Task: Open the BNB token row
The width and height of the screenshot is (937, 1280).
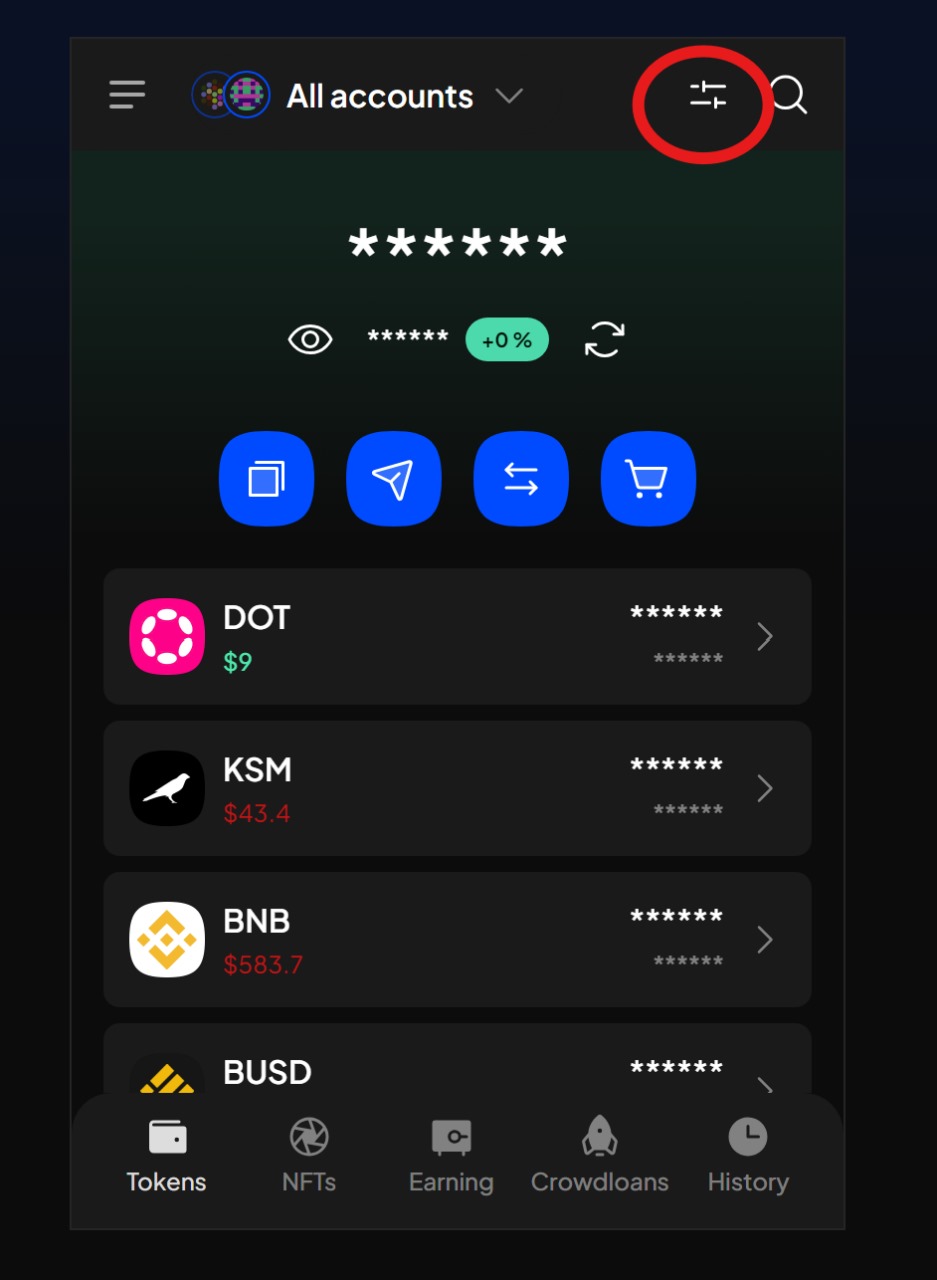Action: (x=457, y=940)
